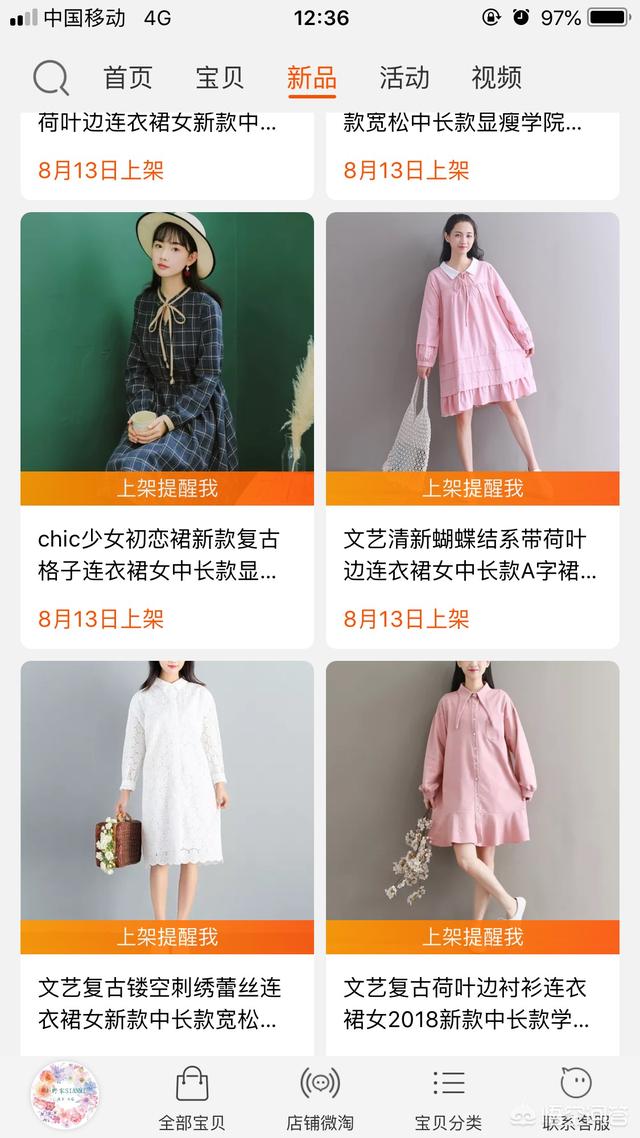Open the 视频 tab

[496, 78]
